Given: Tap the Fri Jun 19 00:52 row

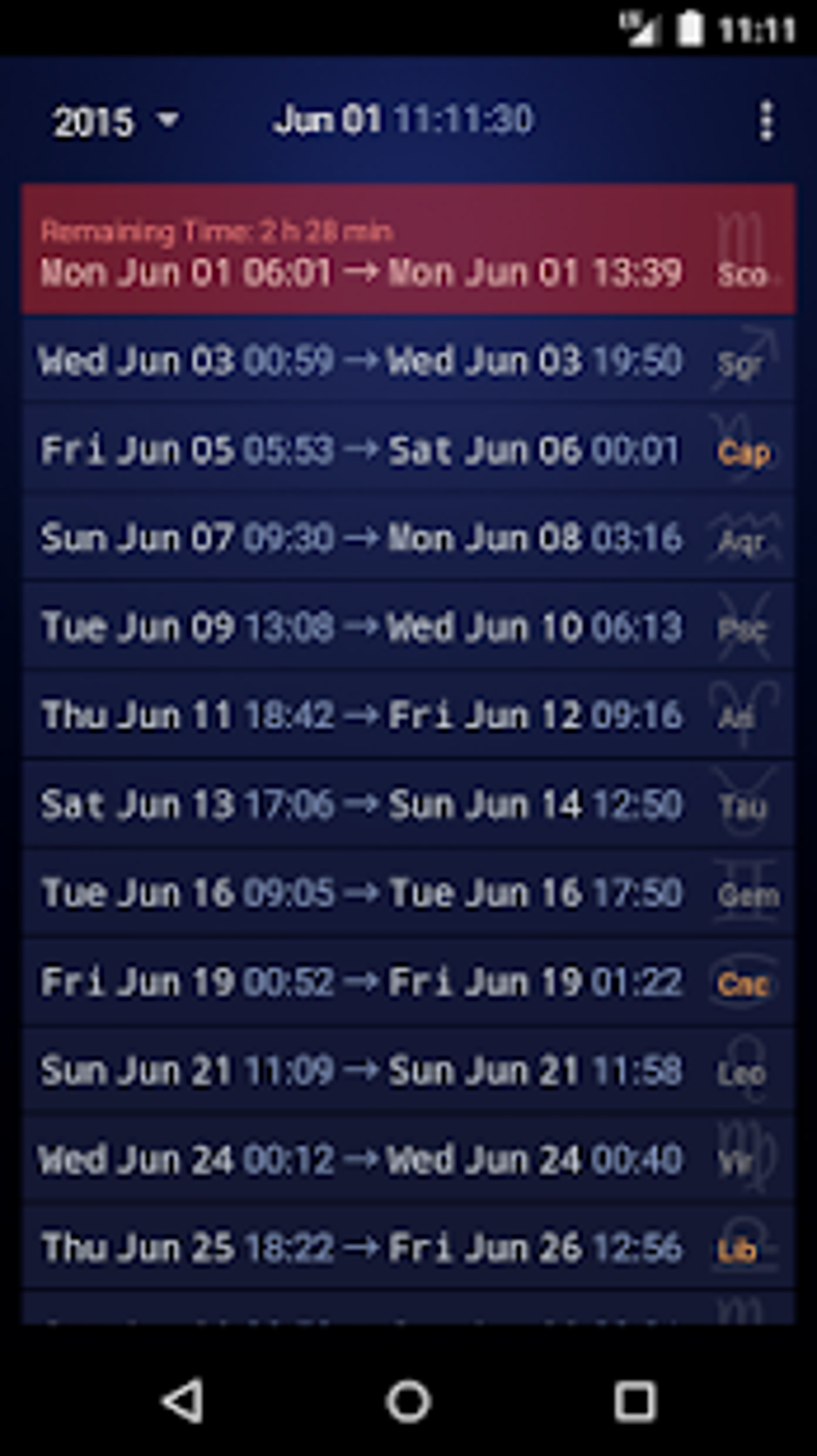Looking at the screenshot, I should click(408, 982).
